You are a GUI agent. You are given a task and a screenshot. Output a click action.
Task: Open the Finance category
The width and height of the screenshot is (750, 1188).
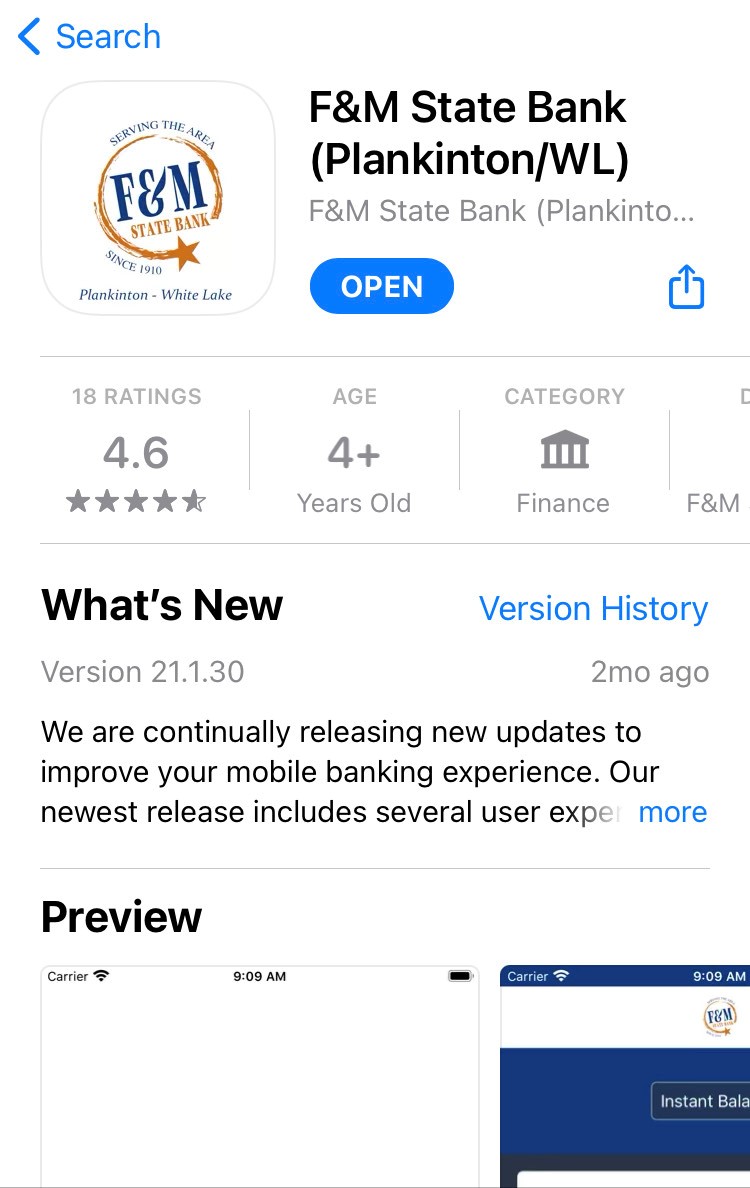pos(563,452)
